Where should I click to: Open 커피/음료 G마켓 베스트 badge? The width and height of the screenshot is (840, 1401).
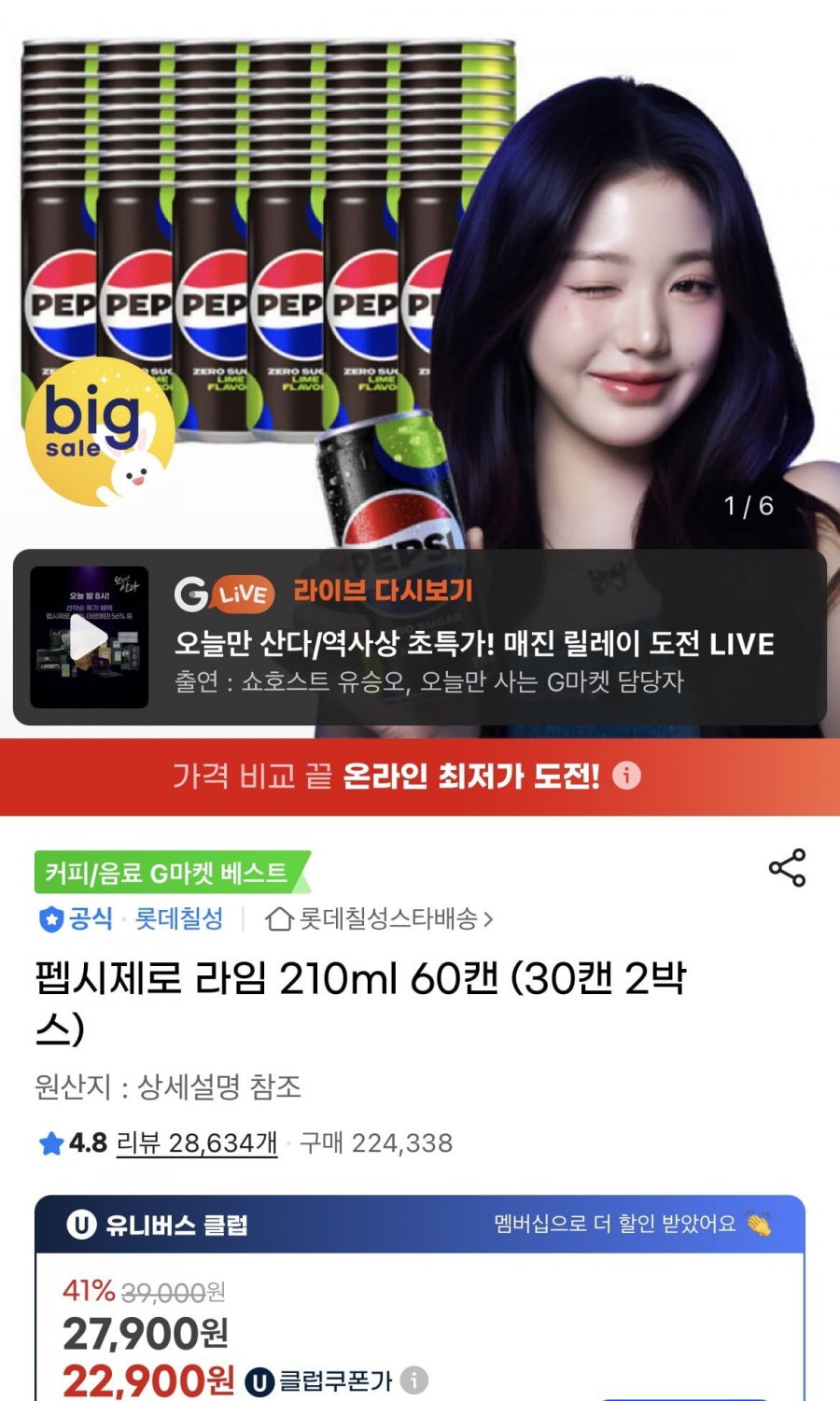(168, 874)
